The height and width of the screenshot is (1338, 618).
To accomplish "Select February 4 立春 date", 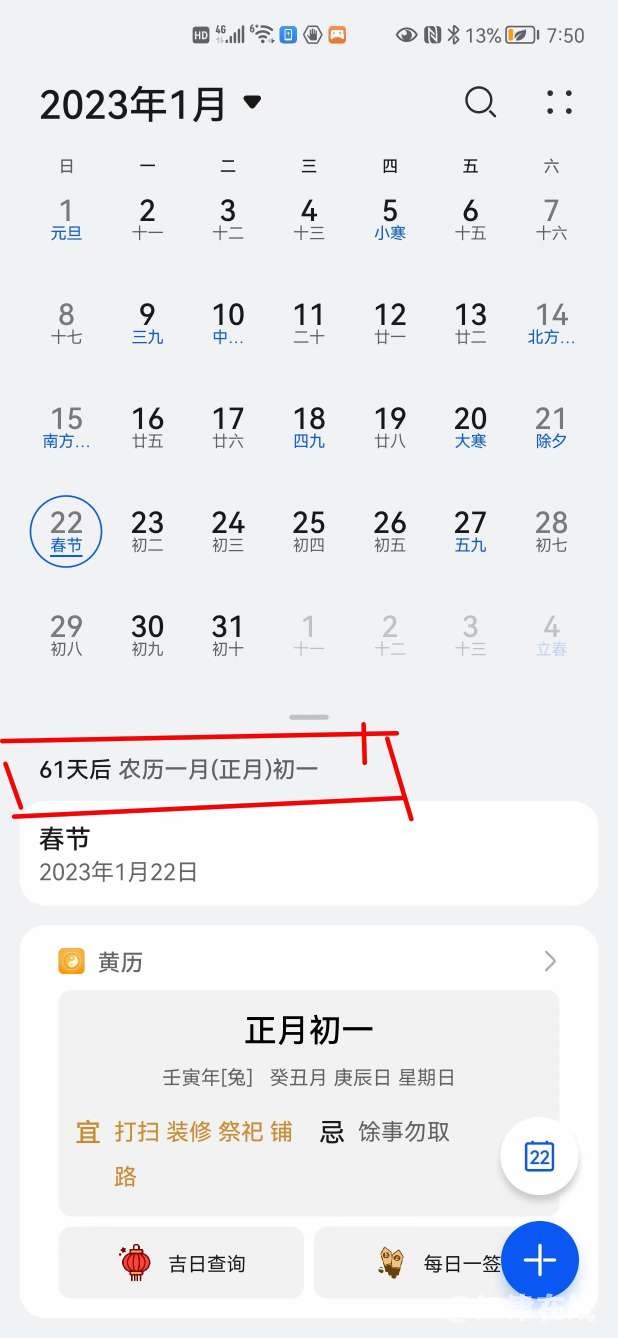I will [551, 635].
